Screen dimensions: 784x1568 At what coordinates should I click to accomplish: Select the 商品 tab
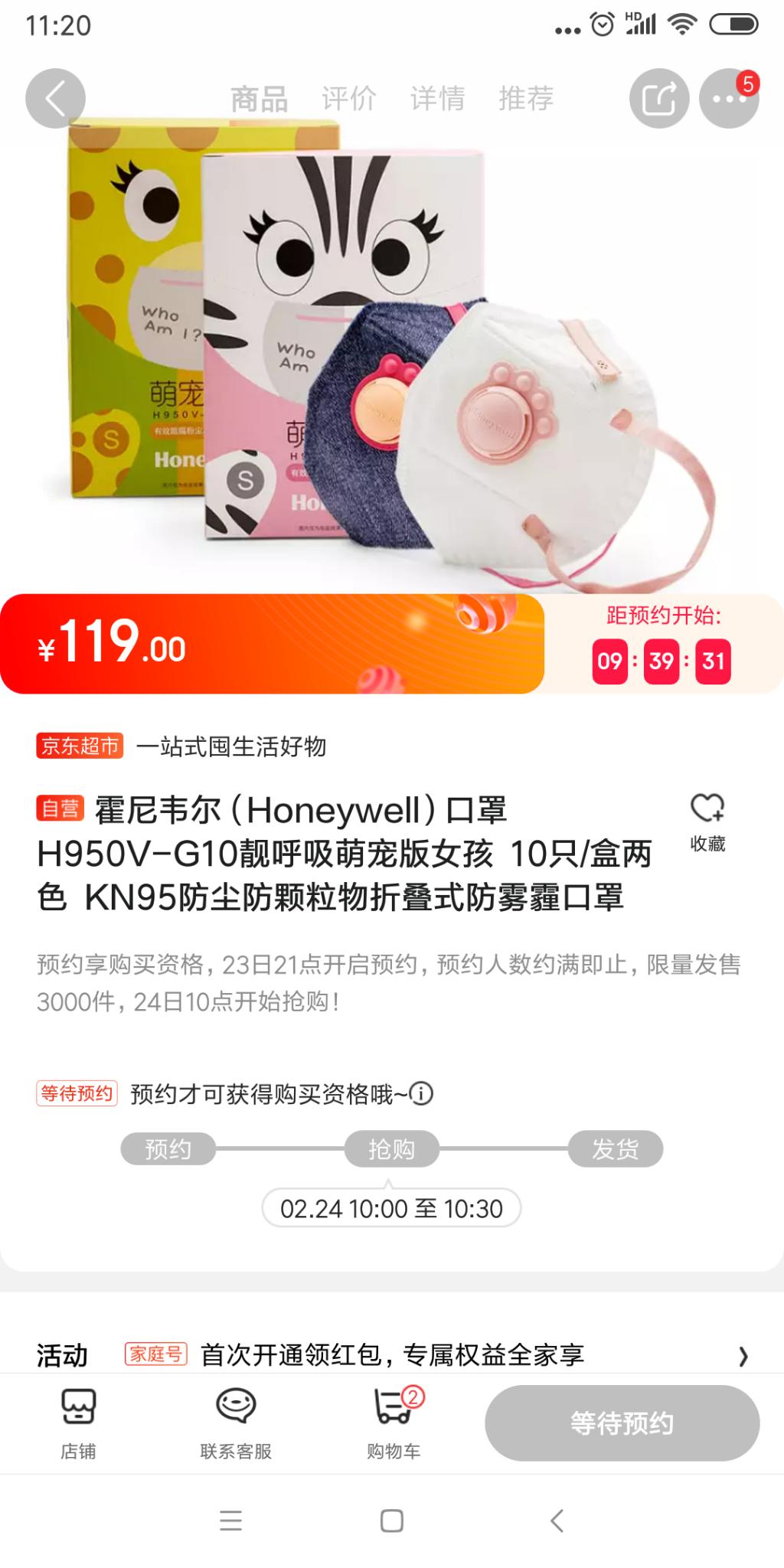tap(259, 99)
